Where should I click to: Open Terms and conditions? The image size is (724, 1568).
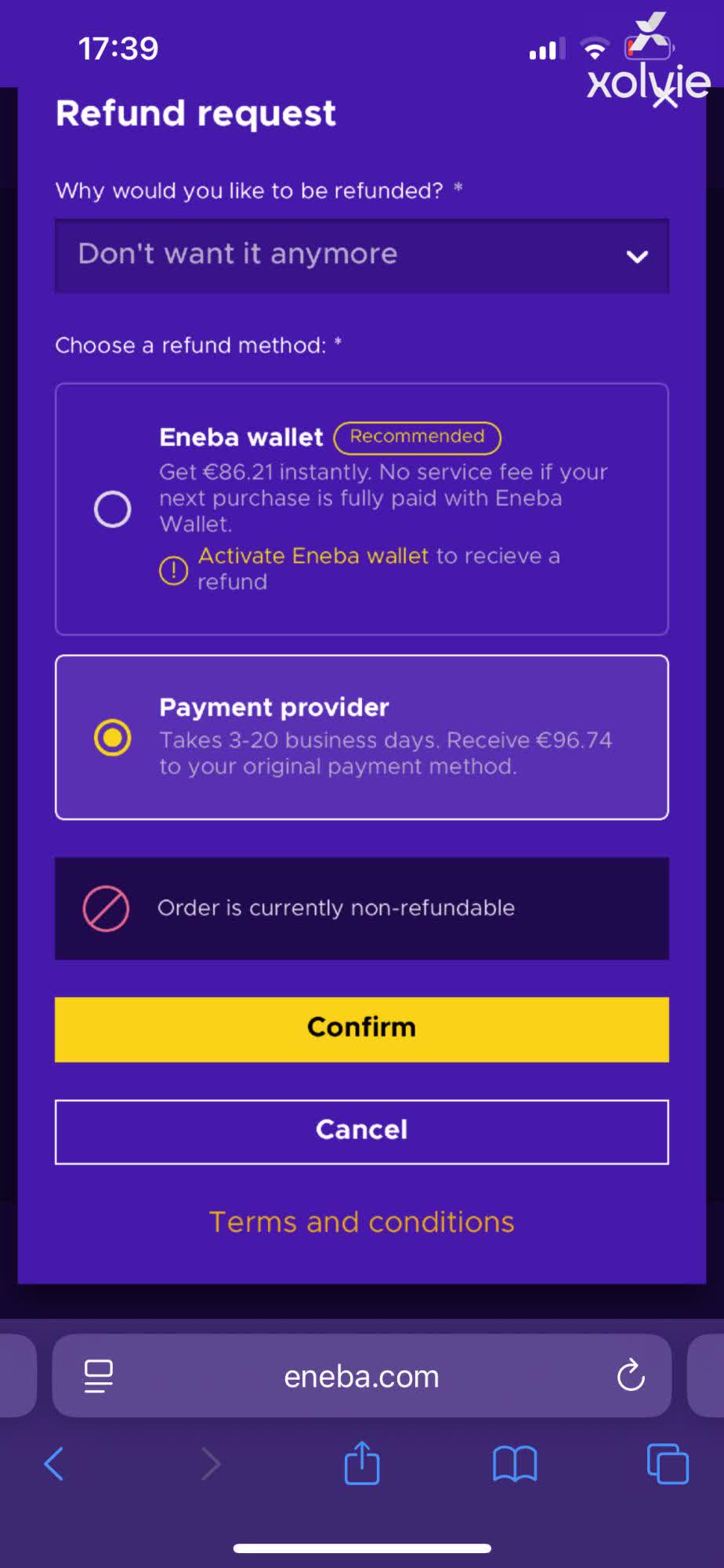(361, 1221)
